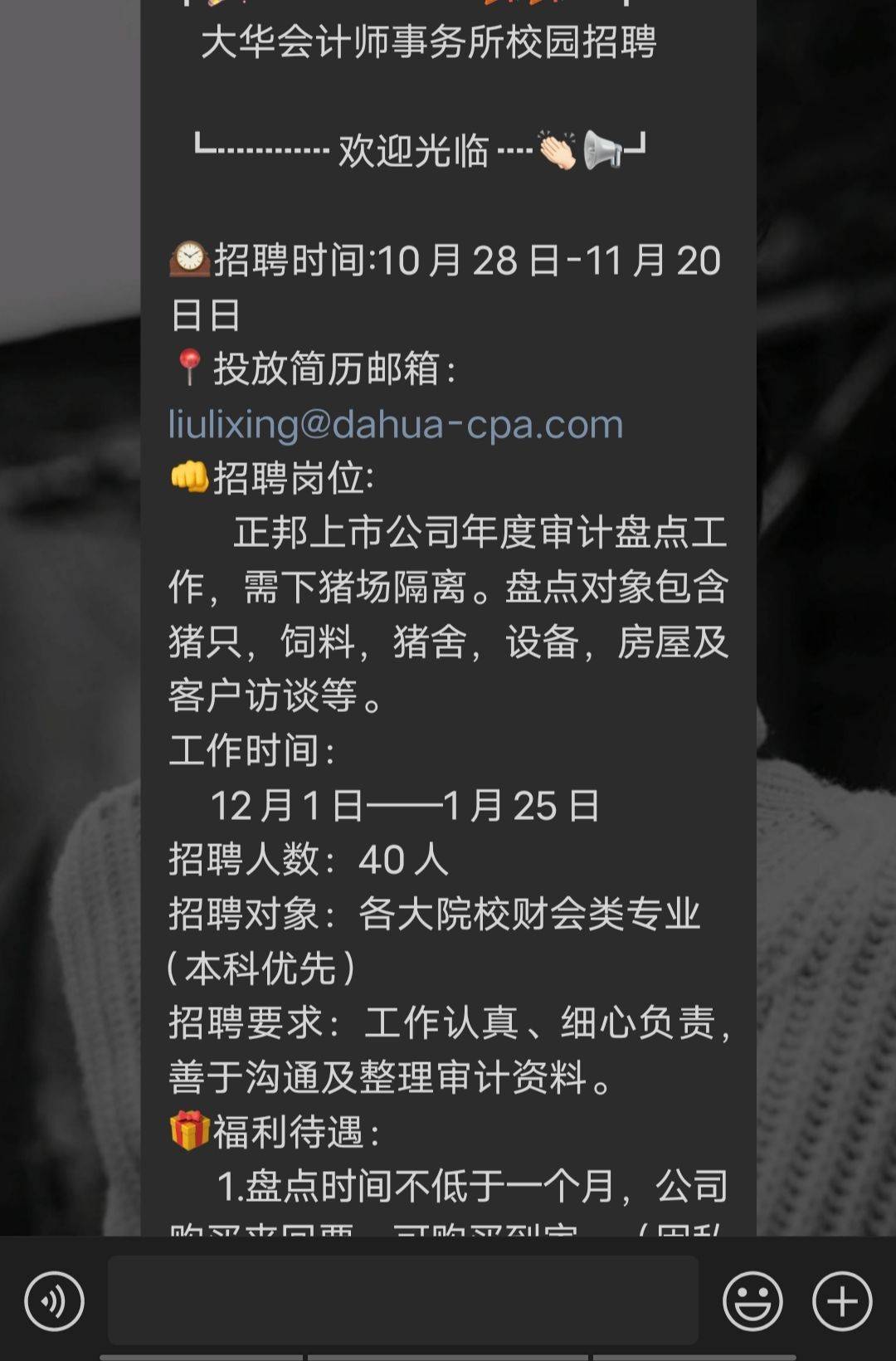Focus the message input field
The width and height of the screenshot is (896, 1361).
tap(402, 1300)
